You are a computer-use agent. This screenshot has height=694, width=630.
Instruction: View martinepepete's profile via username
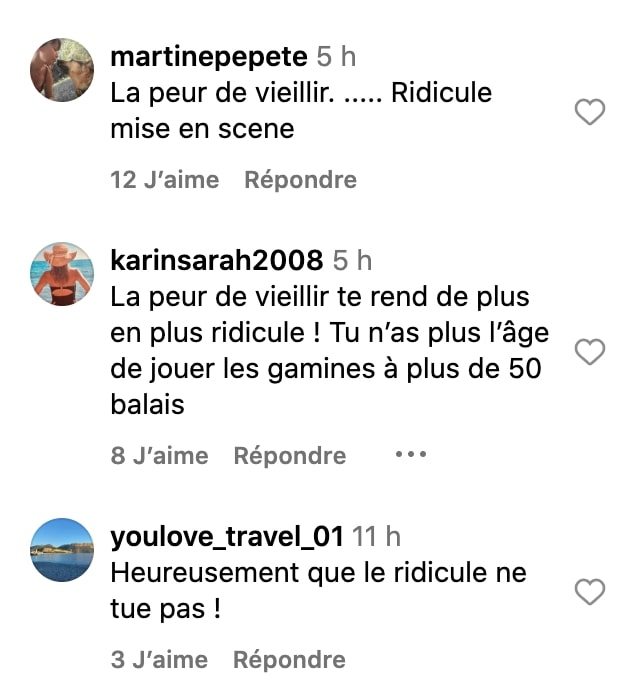[208, 56]
